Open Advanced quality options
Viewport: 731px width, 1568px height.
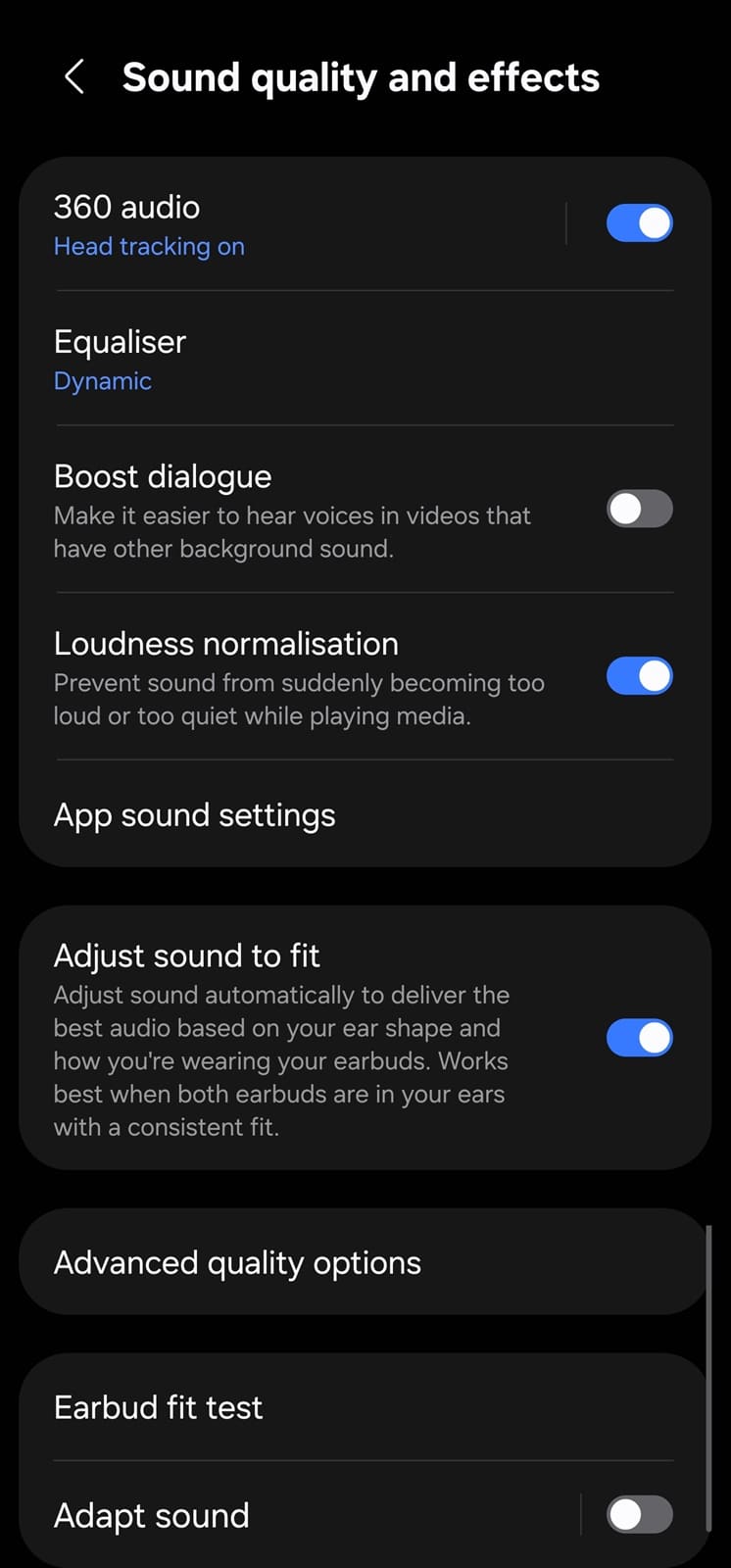[x=363, y=1262]
